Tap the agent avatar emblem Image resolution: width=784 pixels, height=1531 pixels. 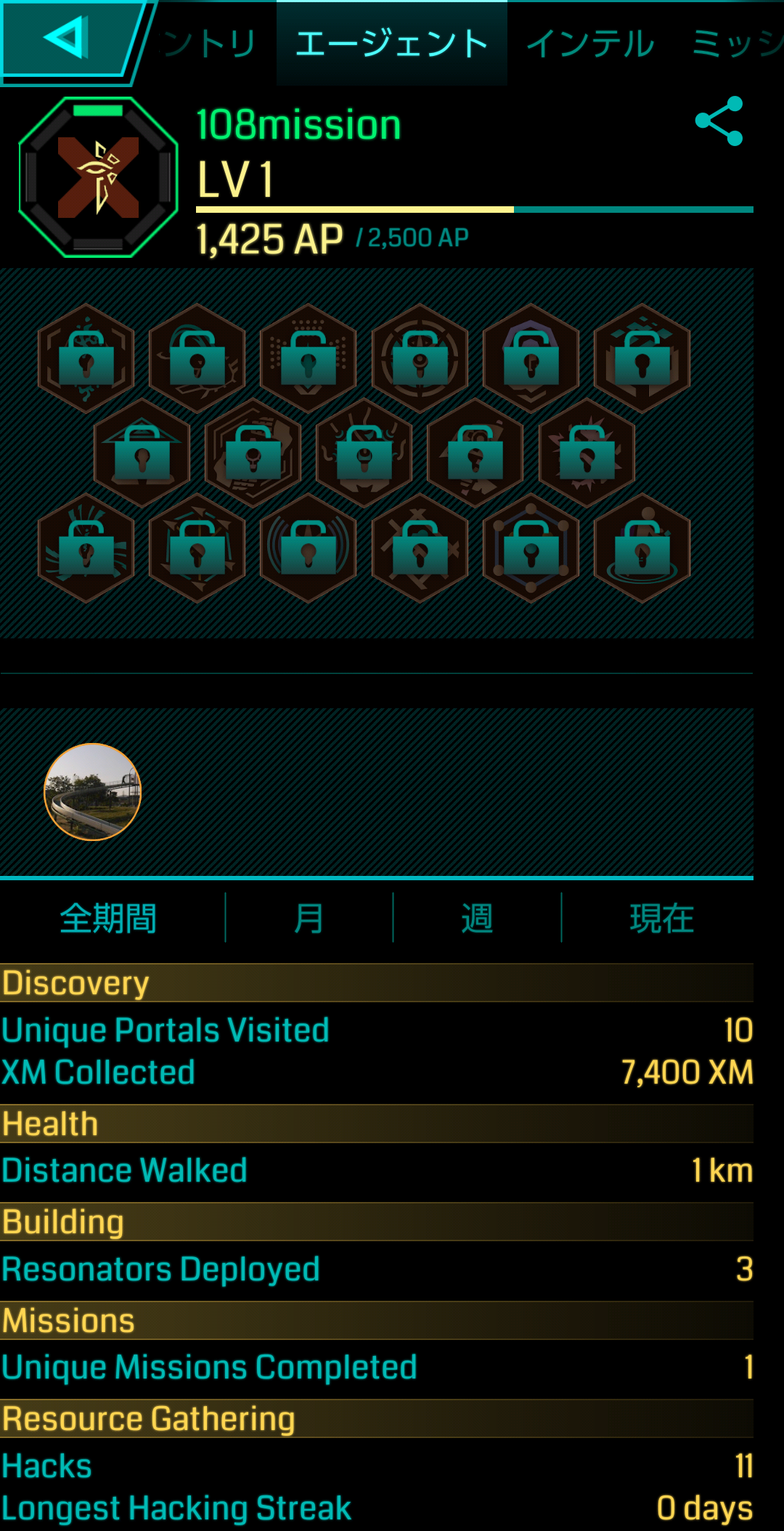98,177
